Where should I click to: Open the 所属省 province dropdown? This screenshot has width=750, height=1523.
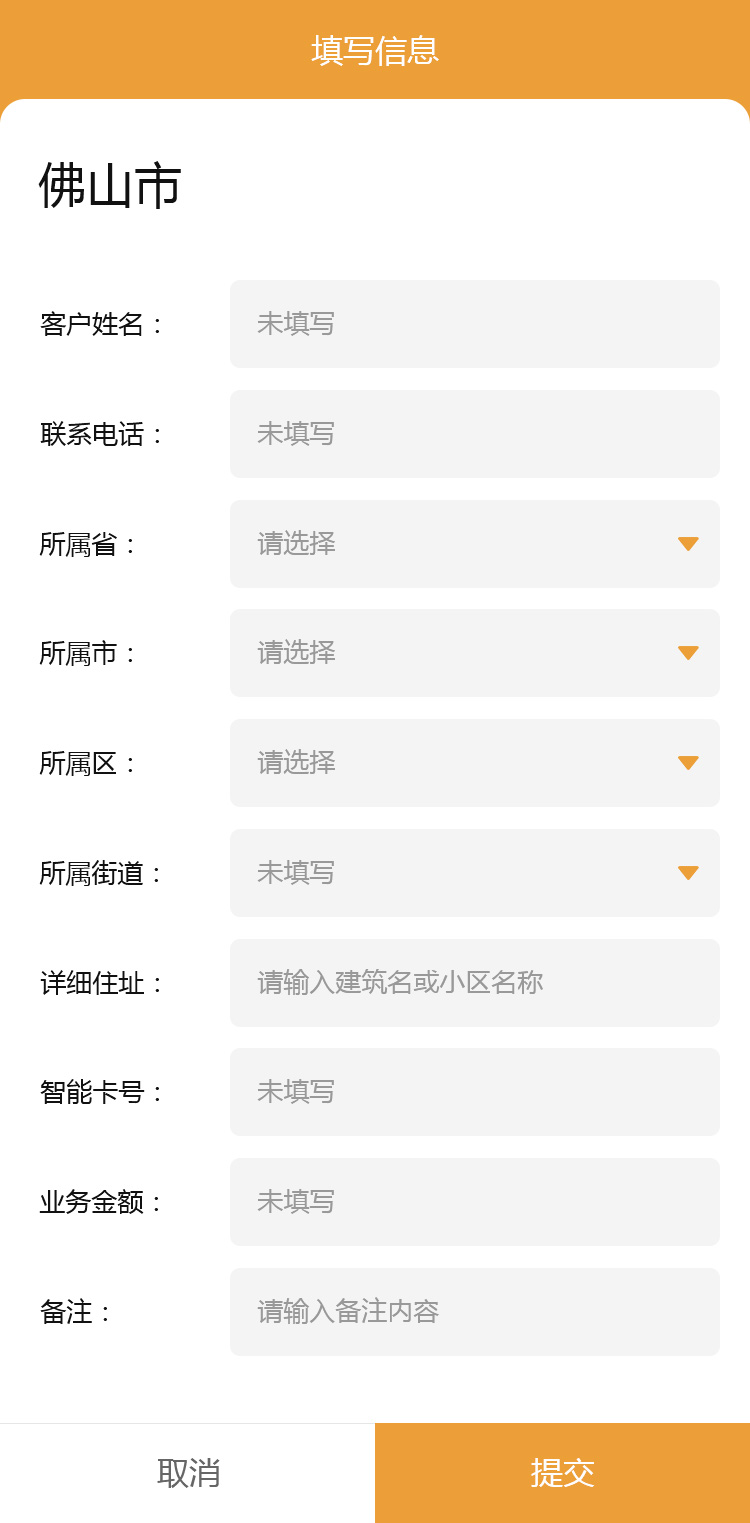tap(474, 544)
